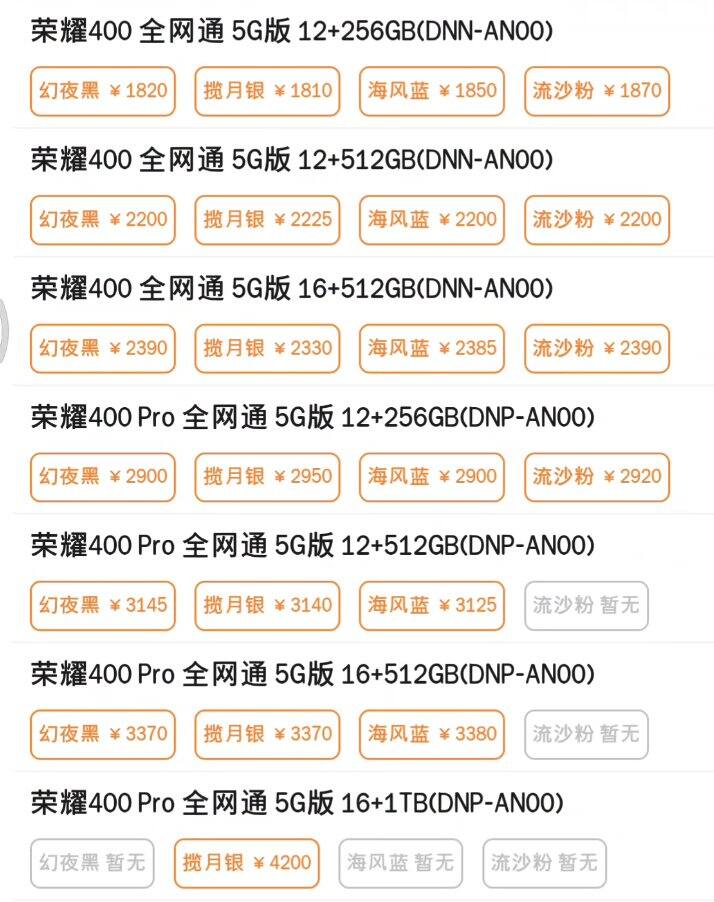
Task: Choose 幻夜黑 ¥2200 for 荣耀400 12+512GB
Action: pyautogui.click(x=103, y=219)
